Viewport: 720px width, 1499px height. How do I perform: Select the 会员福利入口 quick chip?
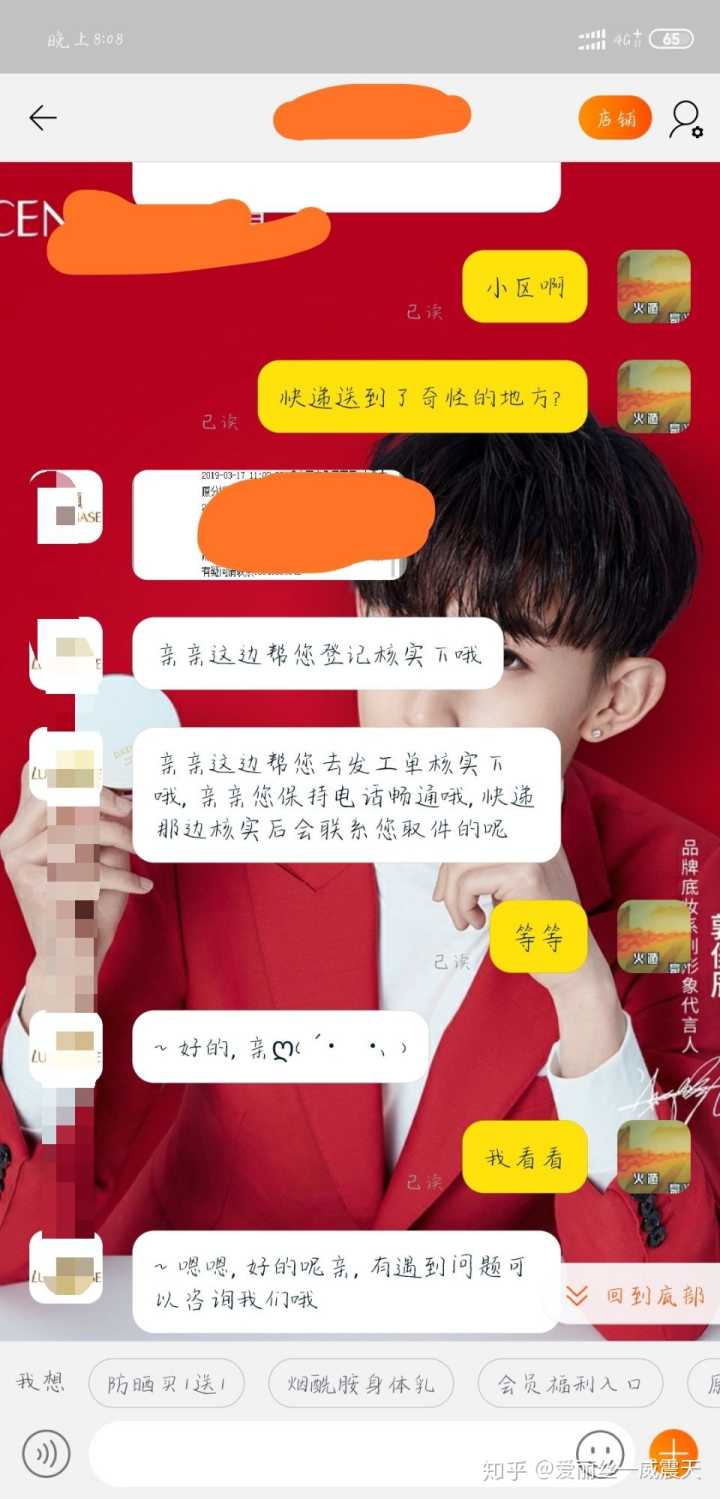tap(570, 1384)
